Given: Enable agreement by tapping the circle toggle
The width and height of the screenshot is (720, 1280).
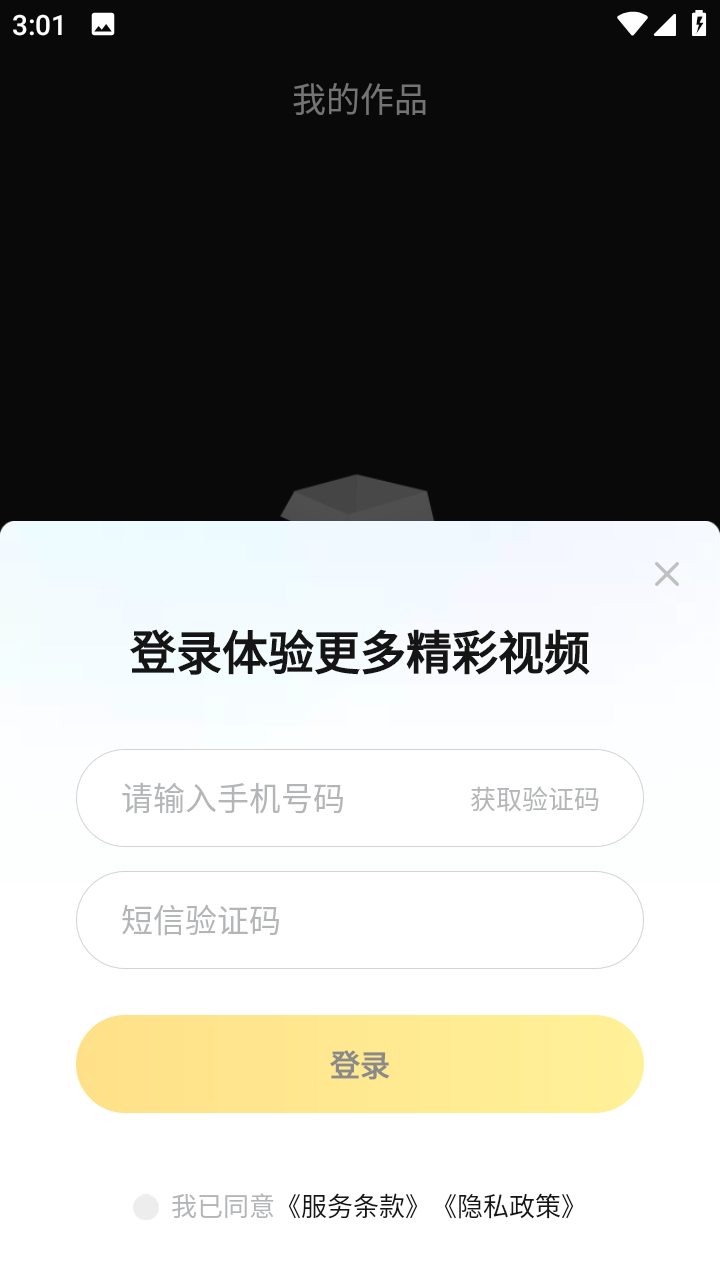Looking at the screenshot, I should (145, 1207).
